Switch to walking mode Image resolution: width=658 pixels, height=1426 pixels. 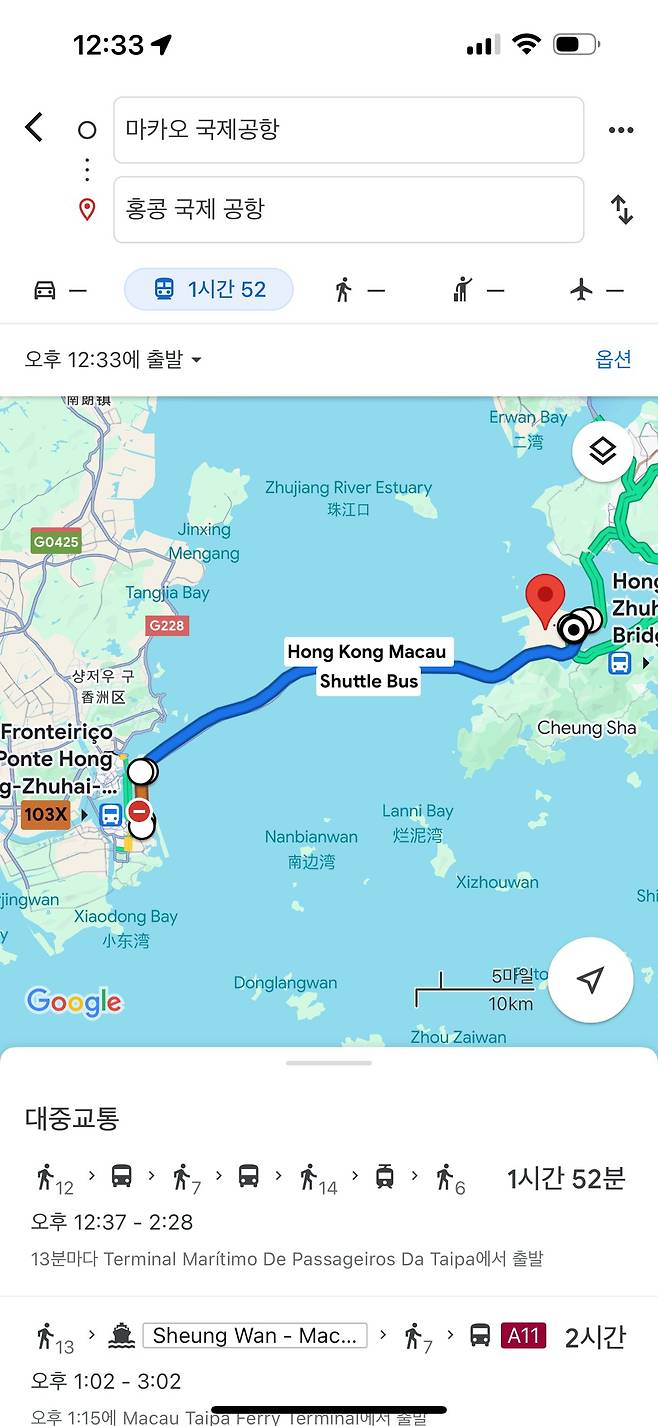[x=359, y=290]
